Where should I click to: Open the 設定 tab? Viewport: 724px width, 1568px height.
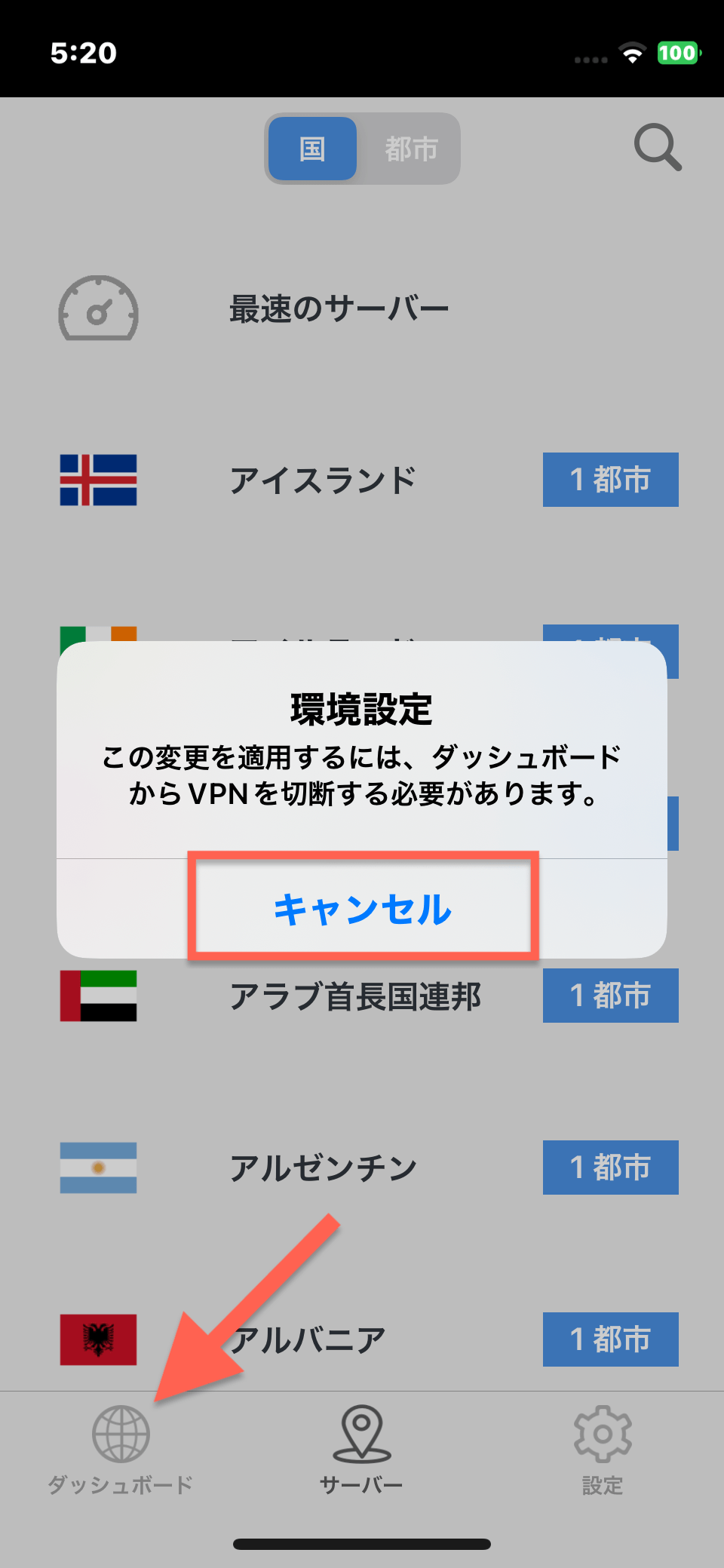coord(603,1450)
